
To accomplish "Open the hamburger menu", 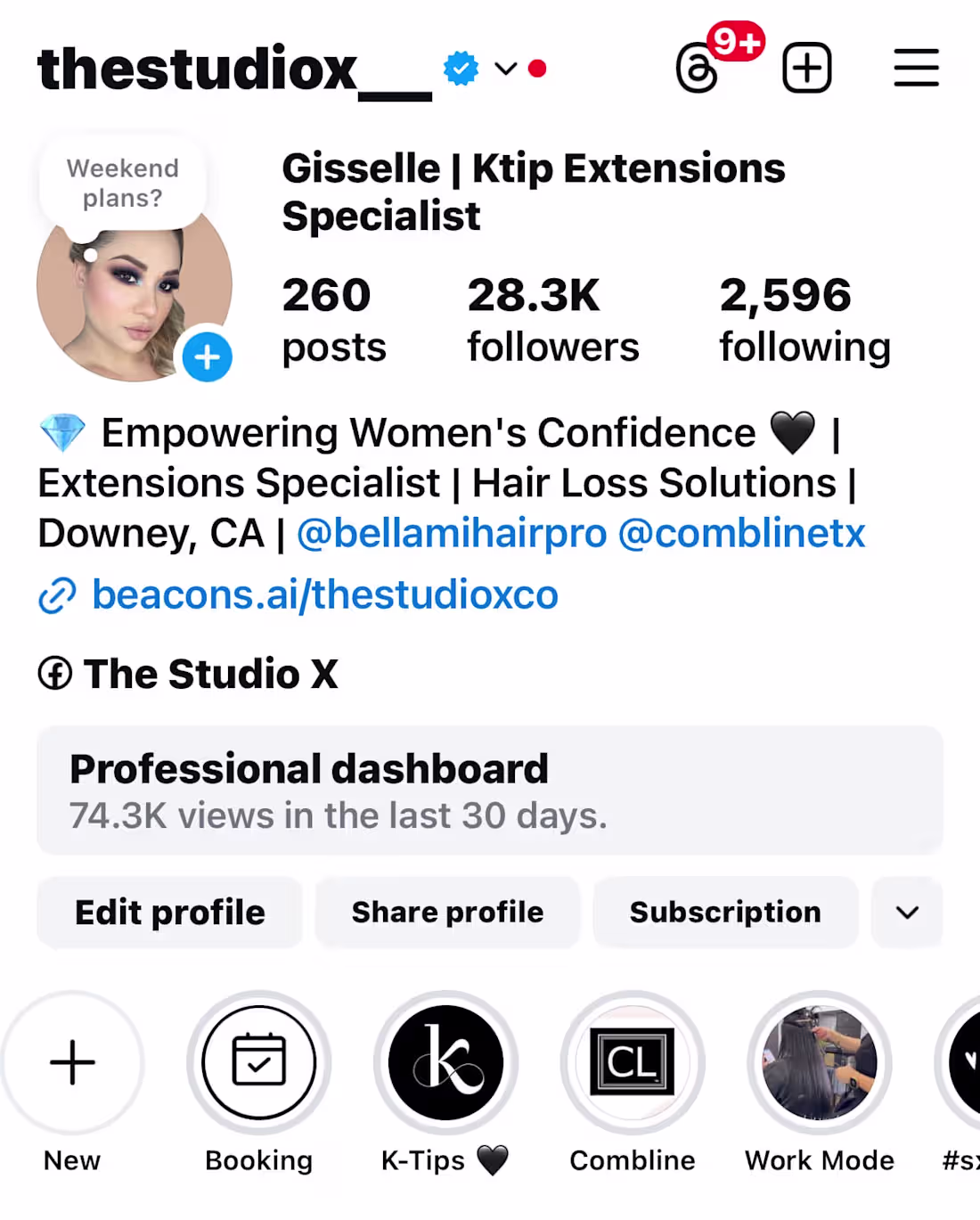I will pyautogui.click(x=916, y=68).
